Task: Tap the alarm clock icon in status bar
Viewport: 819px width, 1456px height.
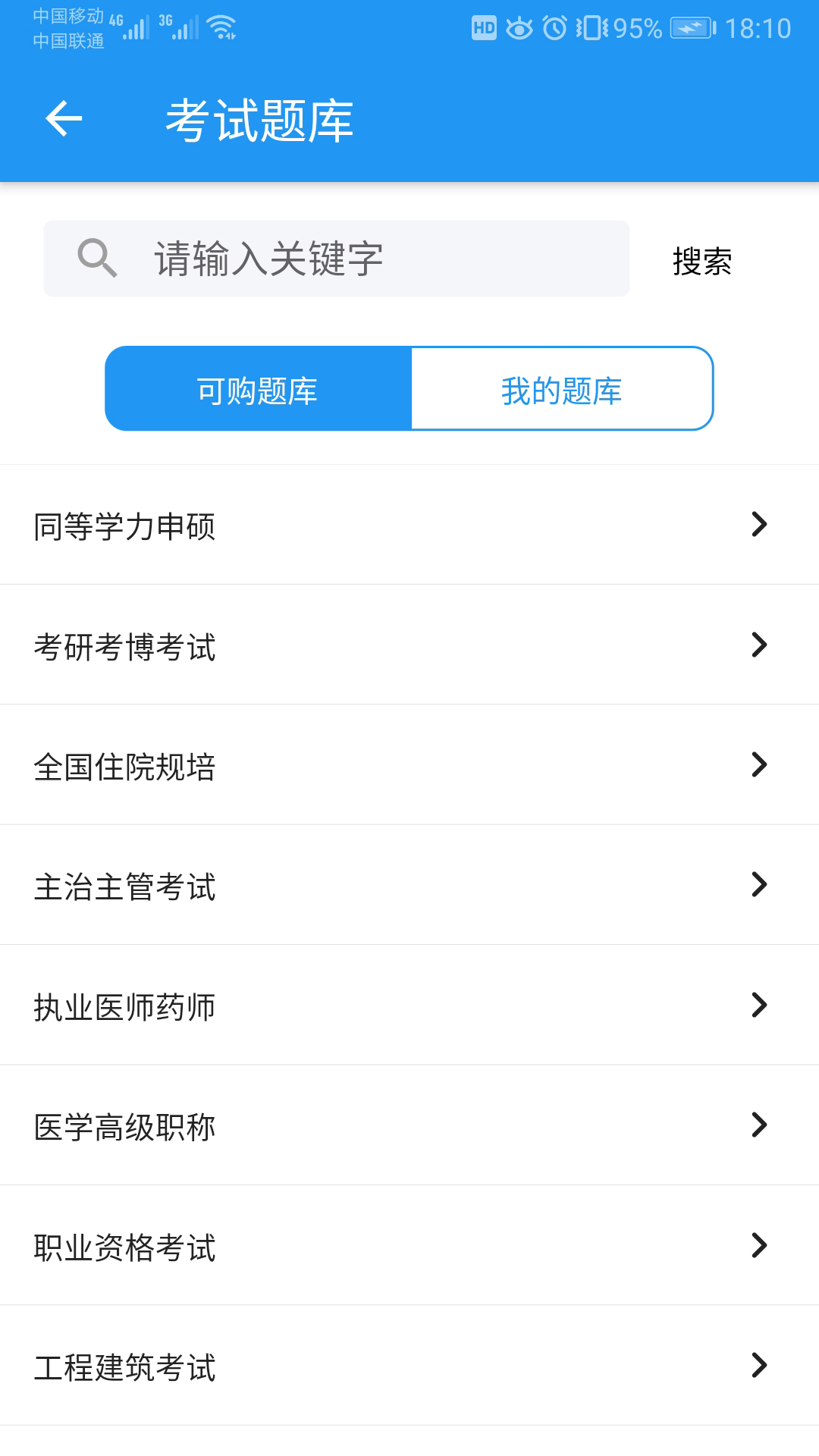Action: click(x=555, y=26)
